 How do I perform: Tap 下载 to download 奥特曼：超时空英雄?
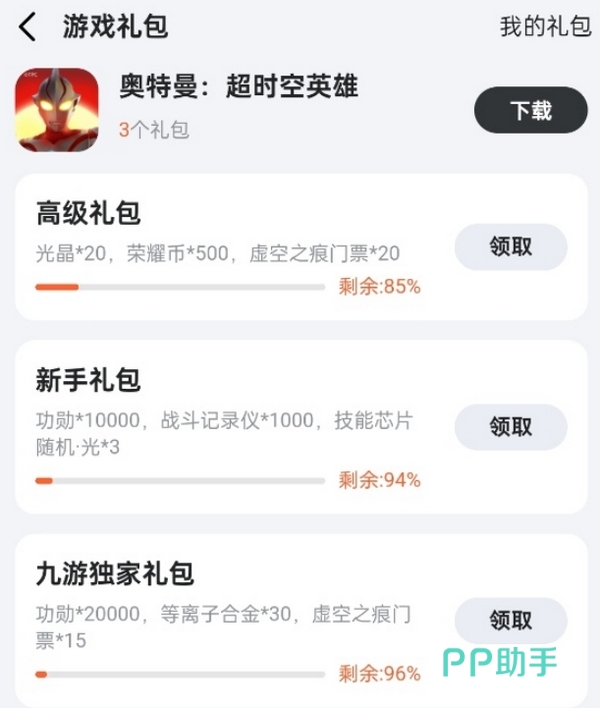530,110
